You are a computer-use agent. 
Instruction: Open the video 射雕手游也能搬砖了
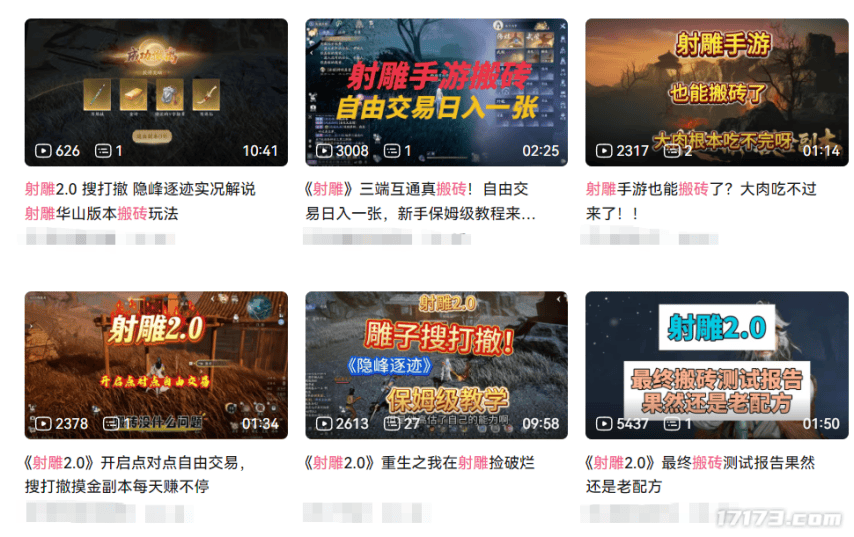(x=716, y=92)
